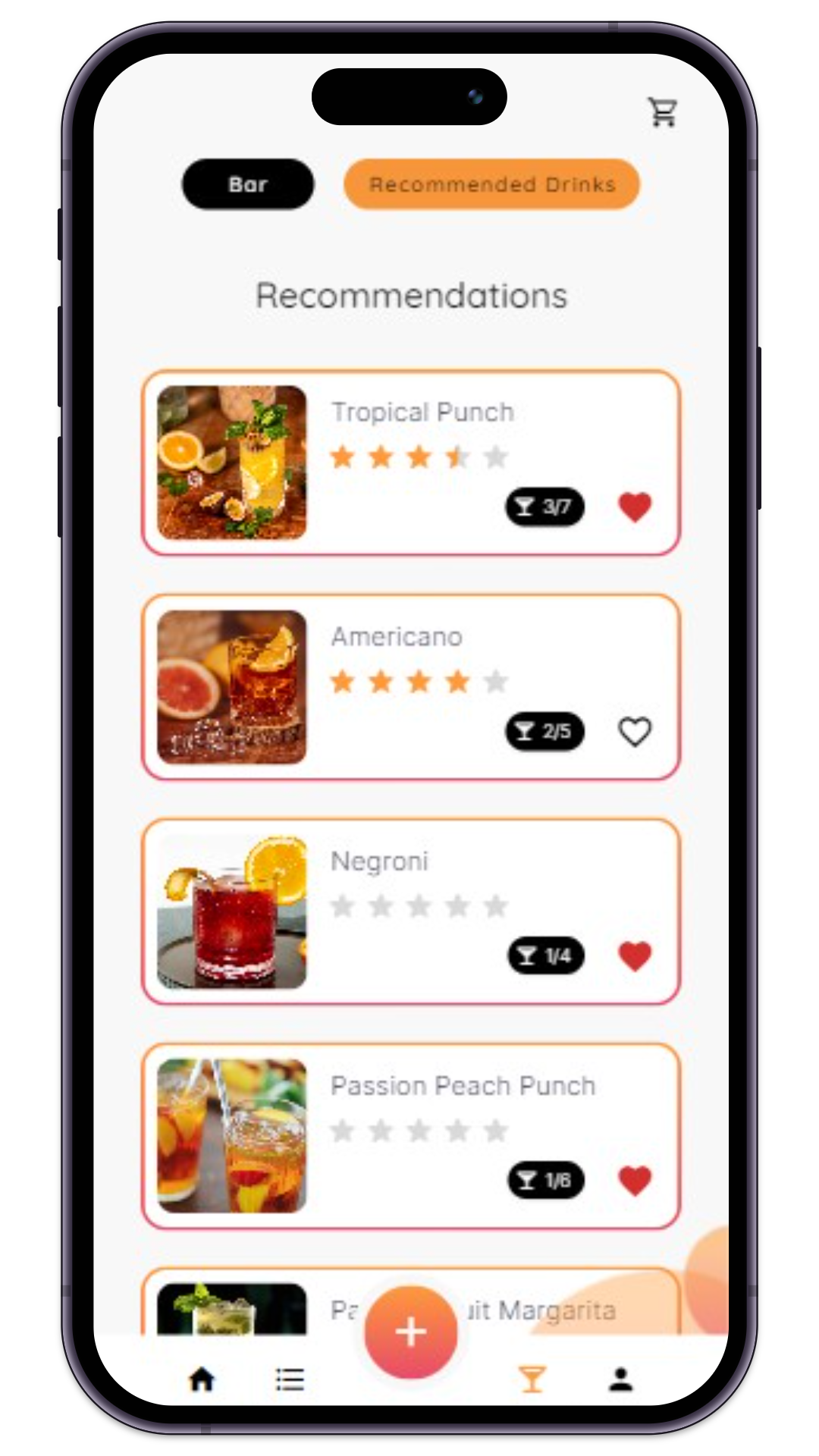The width and height of the screenshot is (819, 1456).
Task: Open the Americano drink card
Action: pyautogui.click(x=411, y=687)
